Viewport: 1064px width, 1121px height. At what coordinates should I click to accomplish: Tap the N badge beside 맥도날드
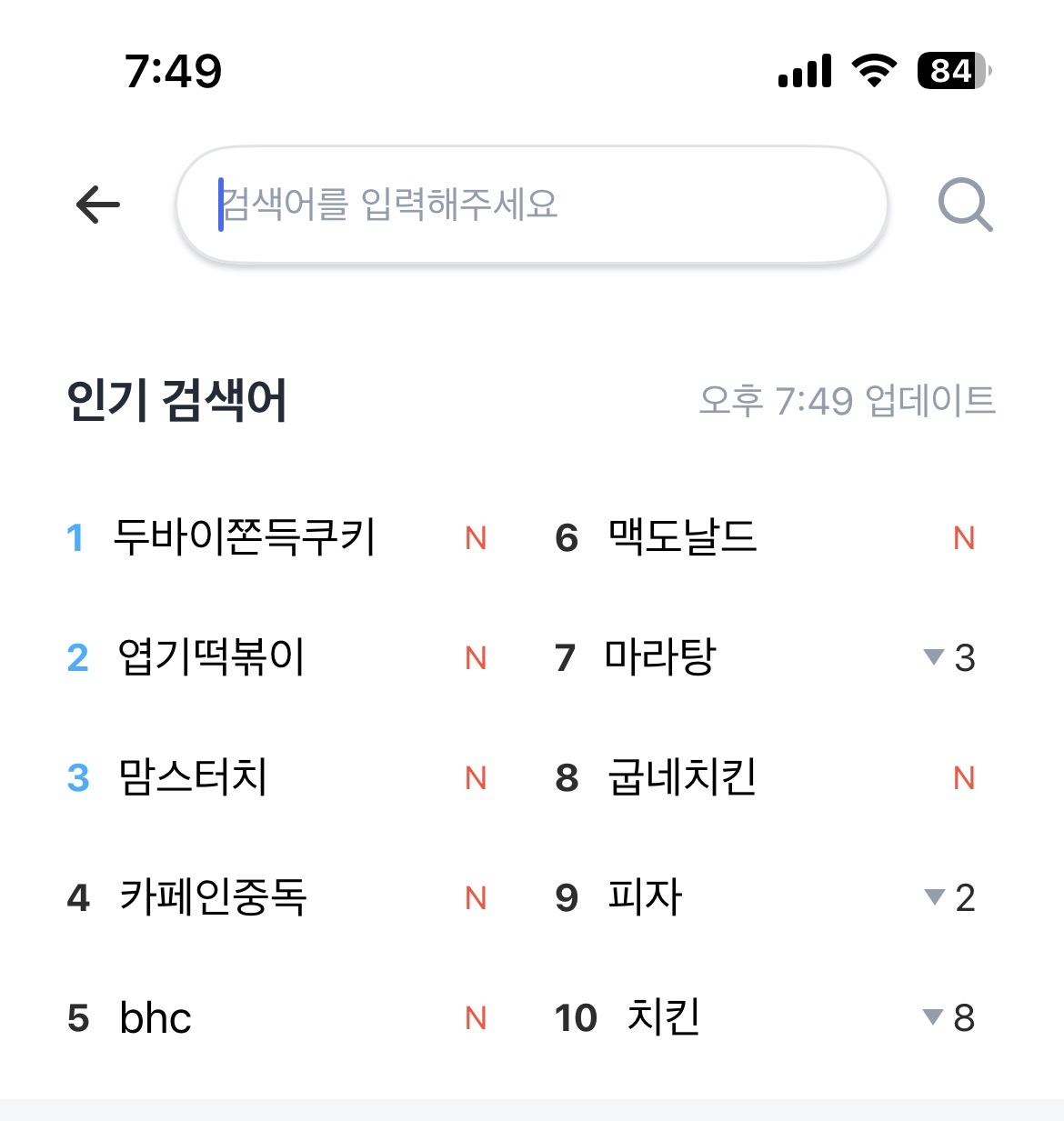coord(963,537)
